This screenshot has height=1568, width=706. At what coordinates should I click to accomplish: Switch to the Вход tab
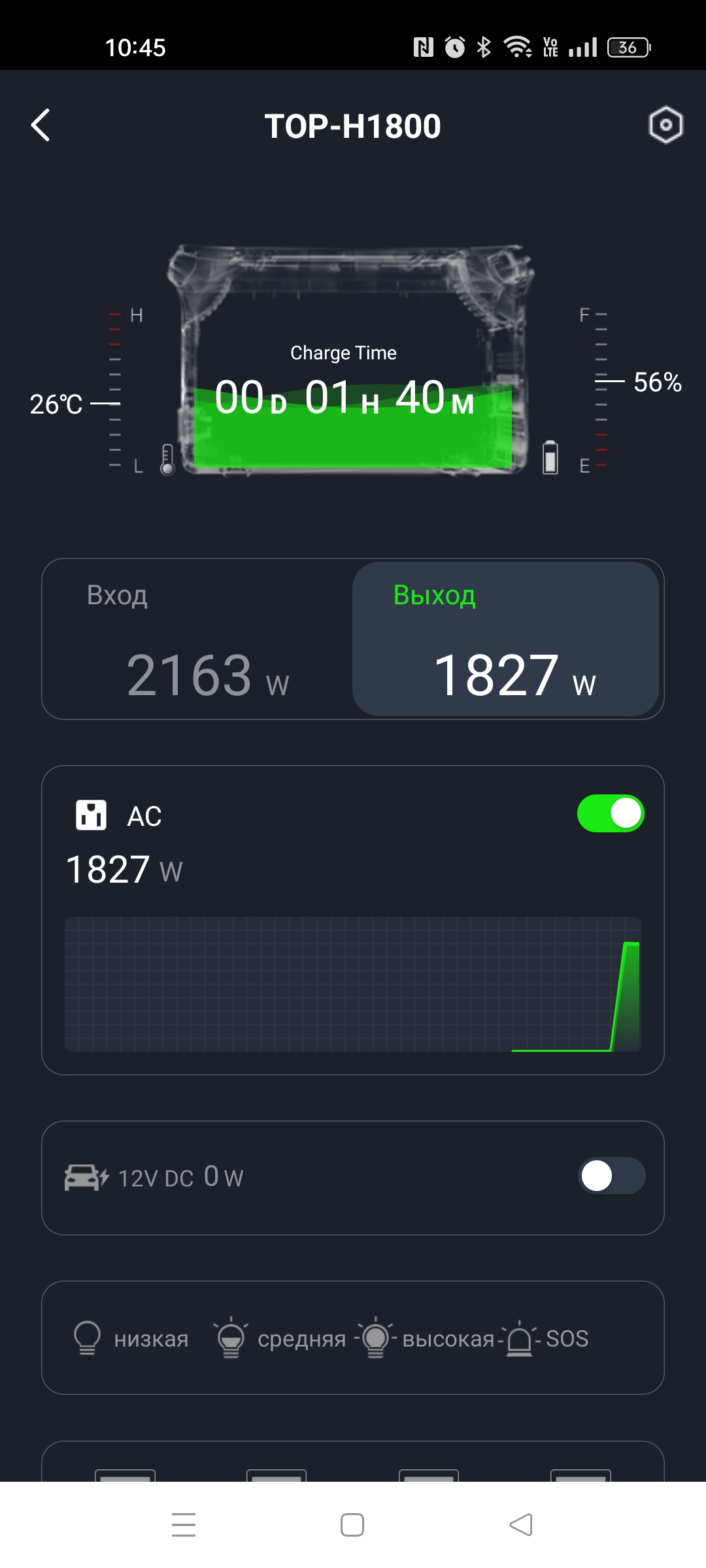[x=197, y=639]
